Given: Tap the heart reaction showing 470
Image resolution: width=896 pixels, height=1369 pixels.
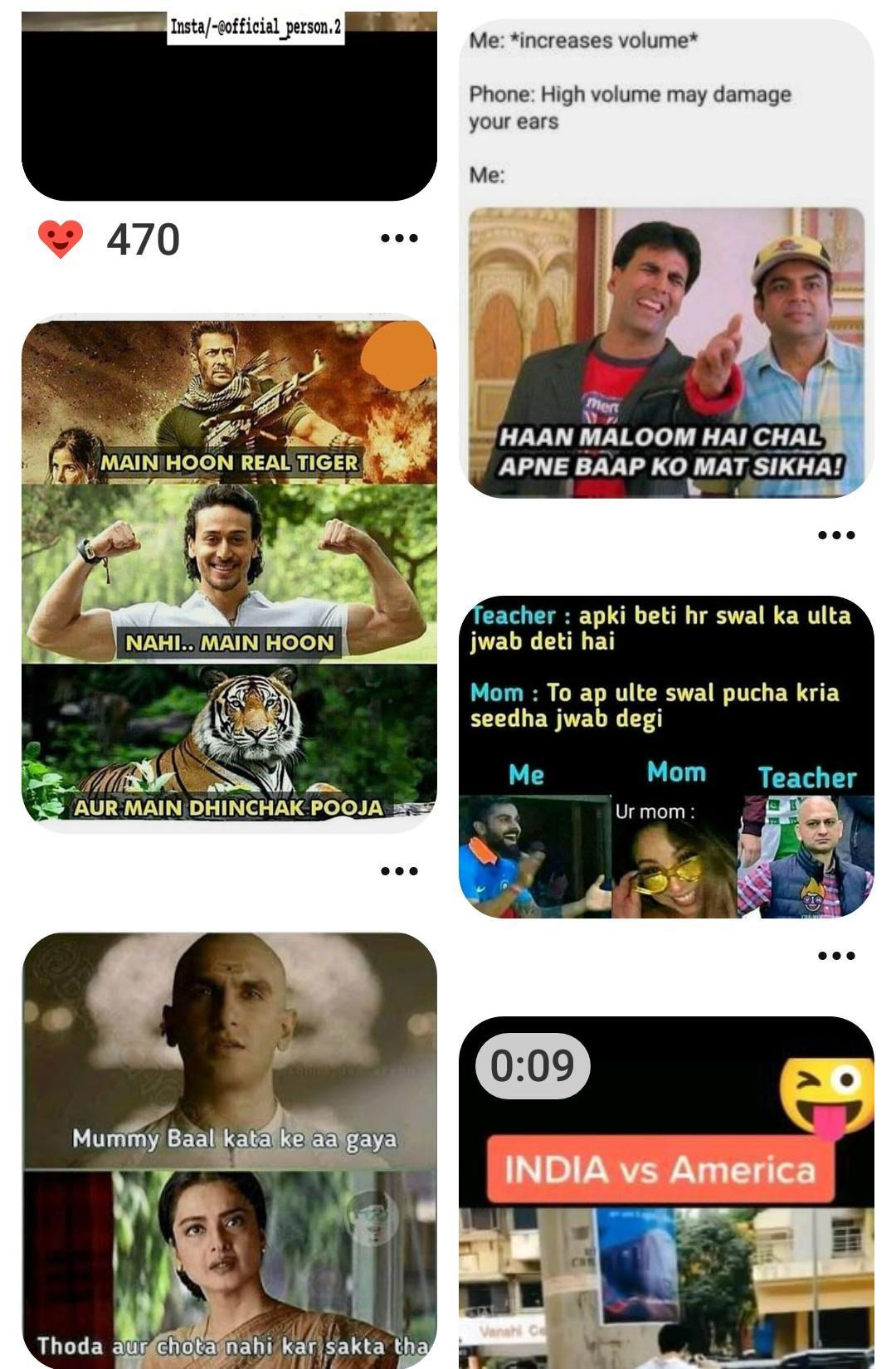Looking at the screenshot, I should coord(61,240).
